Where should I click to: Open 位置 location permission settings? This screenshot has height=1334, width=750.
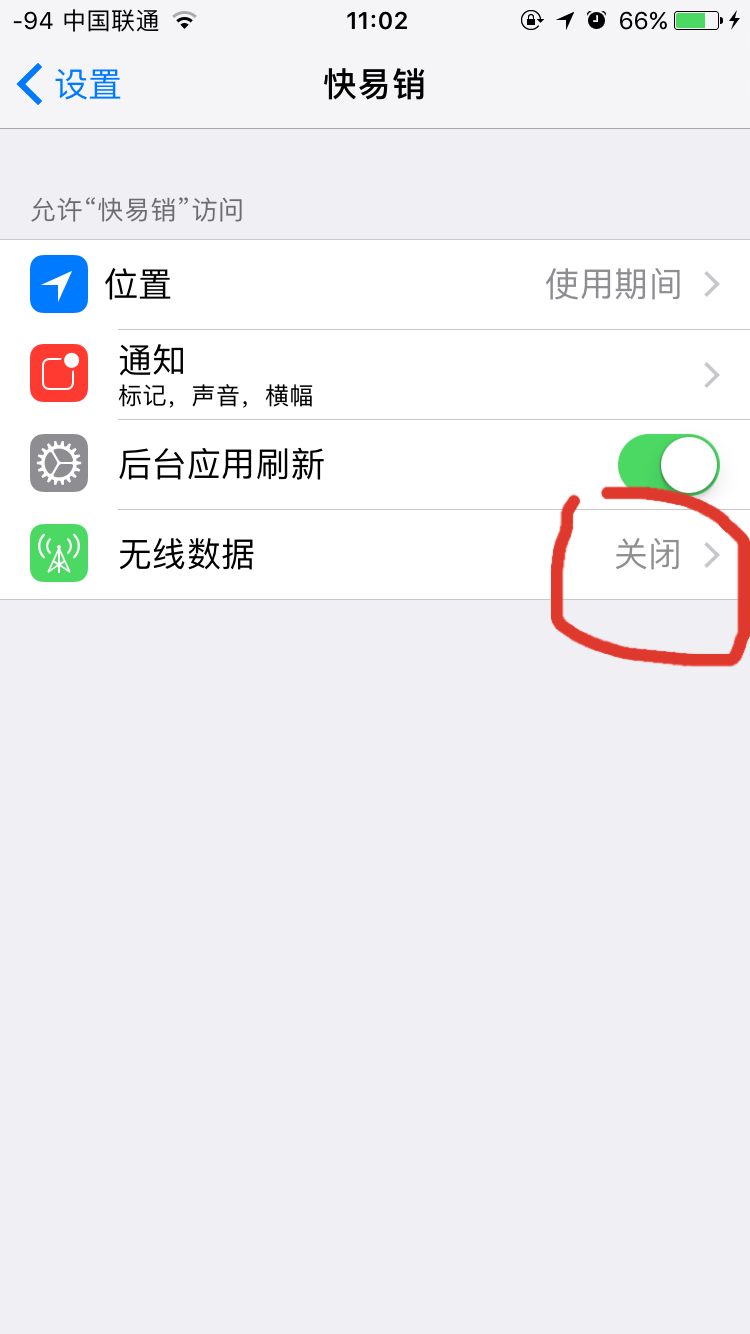tap(375, 285)
